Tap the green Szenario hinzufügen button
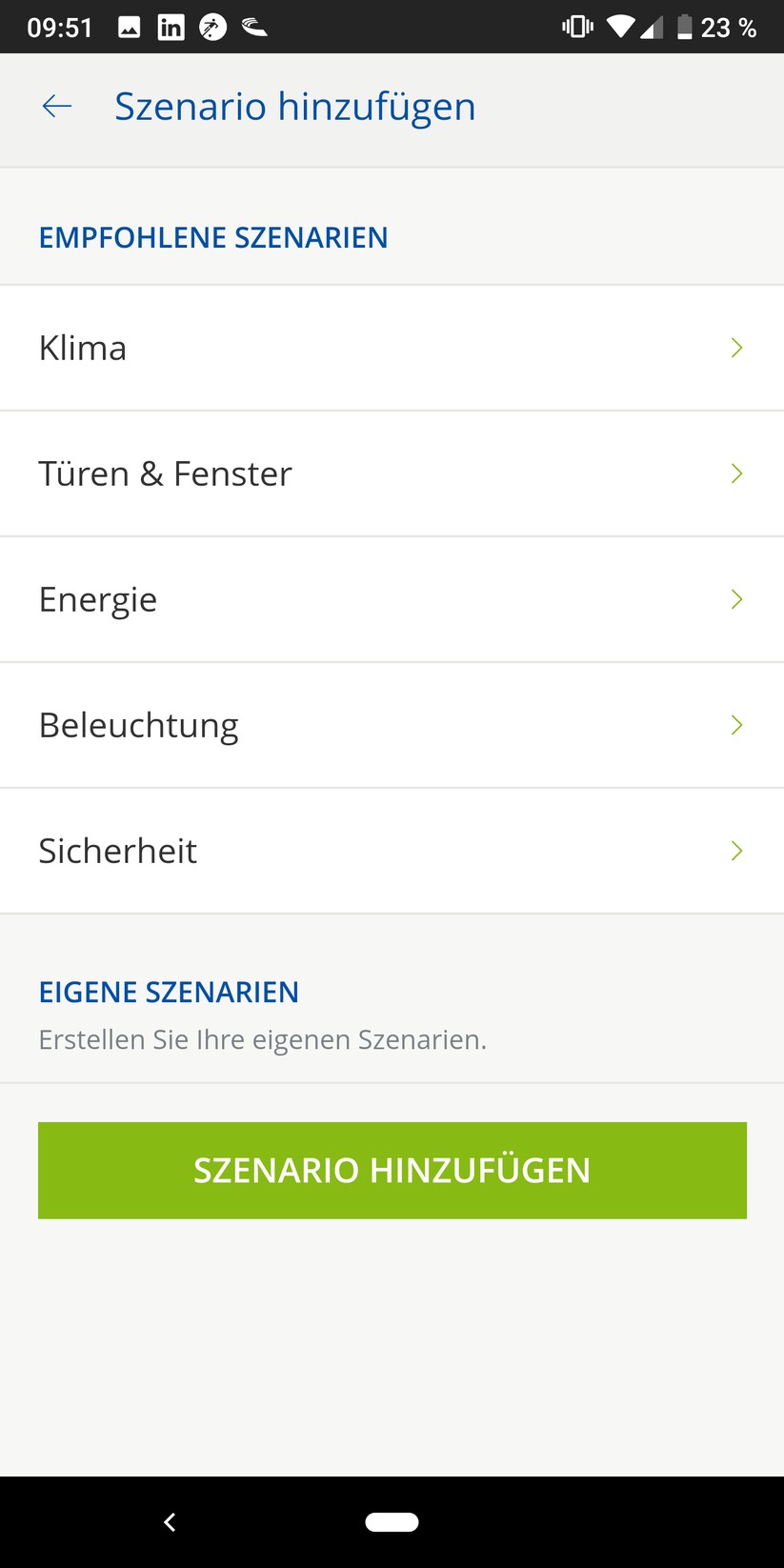The height and width of the screenshot is (1568, 784). point(392,1170)
